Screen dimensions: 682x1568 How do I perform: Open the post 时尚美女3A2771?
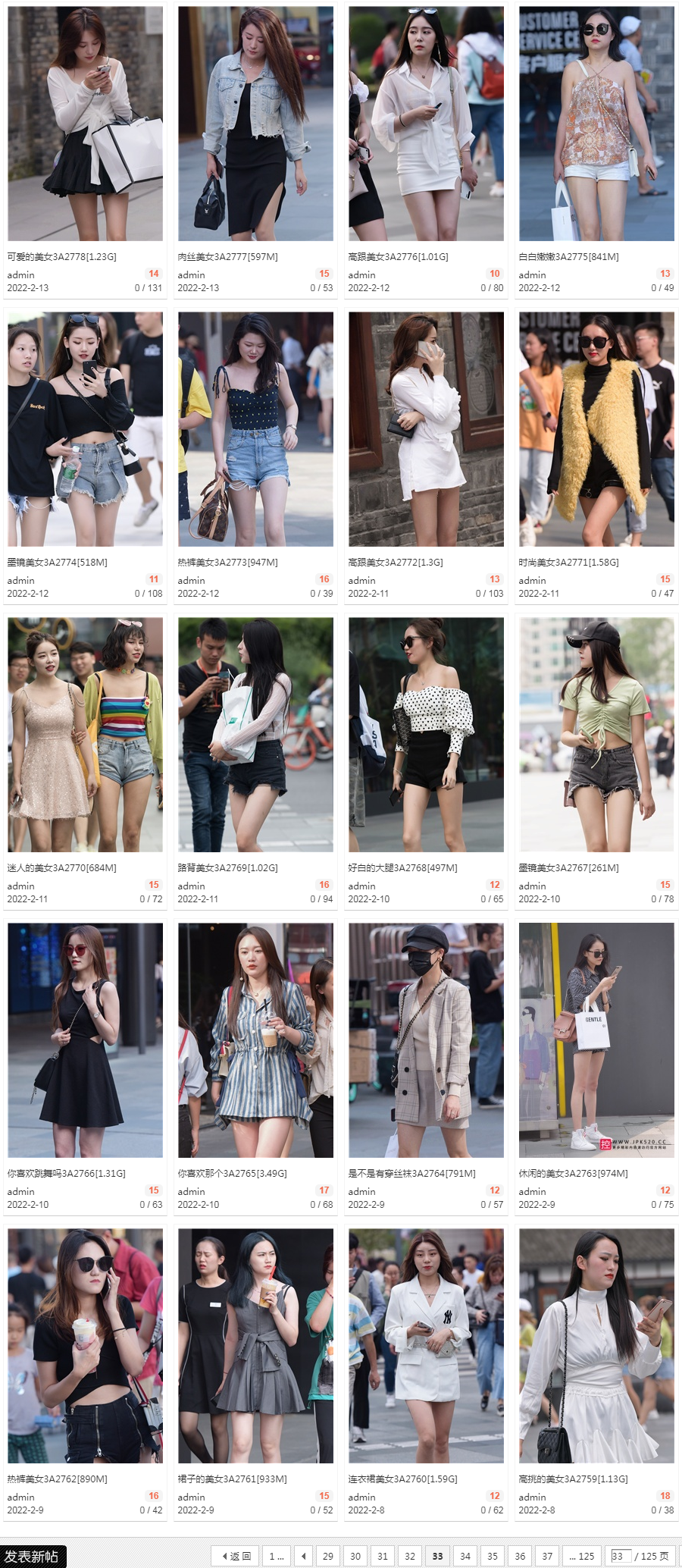point(568,563)
